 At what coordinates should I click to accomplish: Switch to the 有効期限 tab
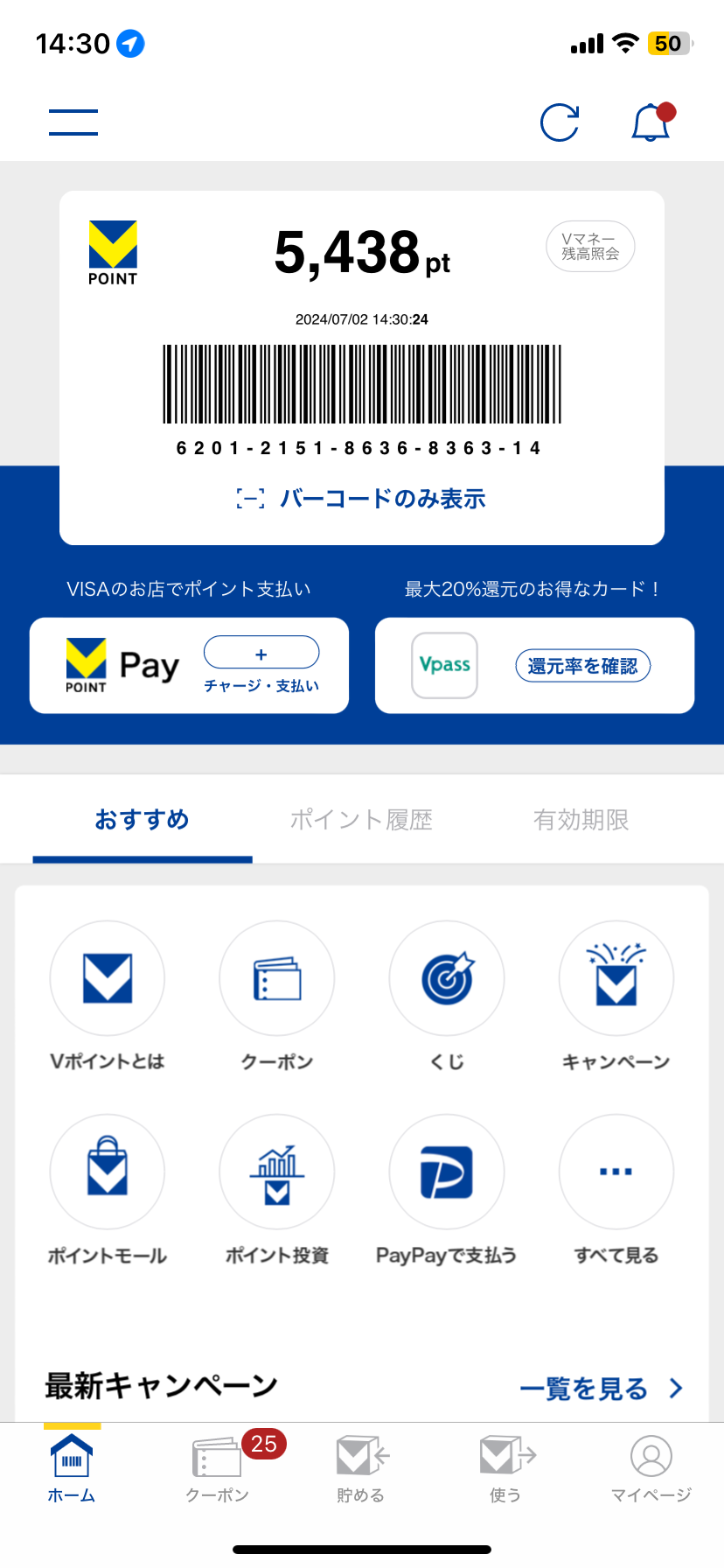pyautogui.click(x=581, y=820)
